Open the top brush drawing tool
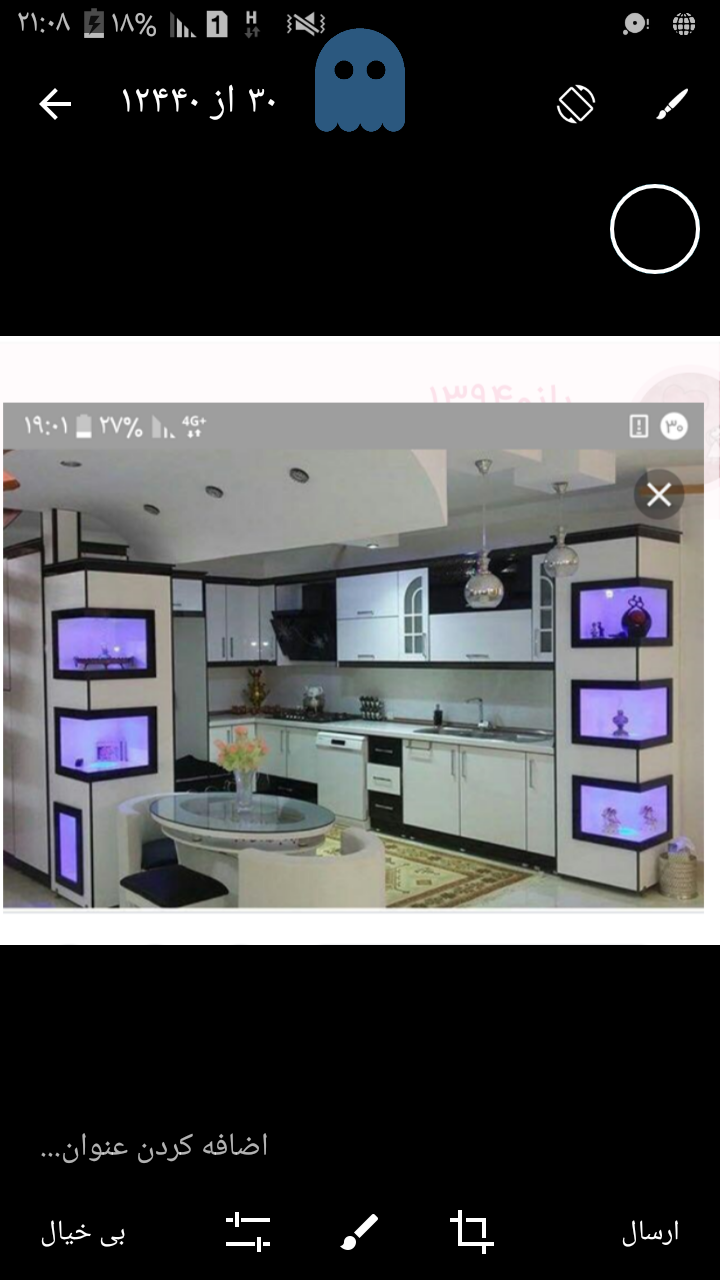The image size is (720, 1280). coord(672,104)
